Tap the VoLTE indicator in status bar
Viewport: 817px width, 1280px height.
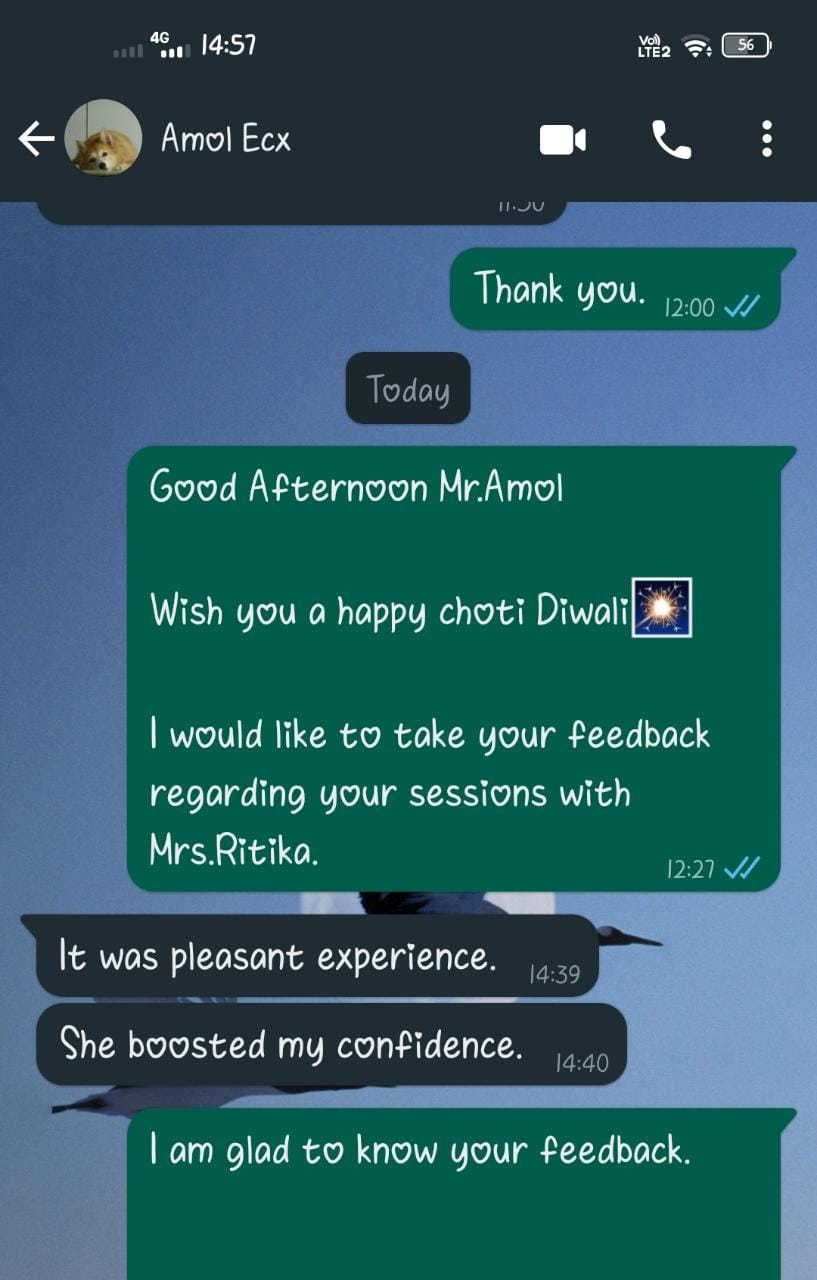pyautogui.click(x=650, y=44)
